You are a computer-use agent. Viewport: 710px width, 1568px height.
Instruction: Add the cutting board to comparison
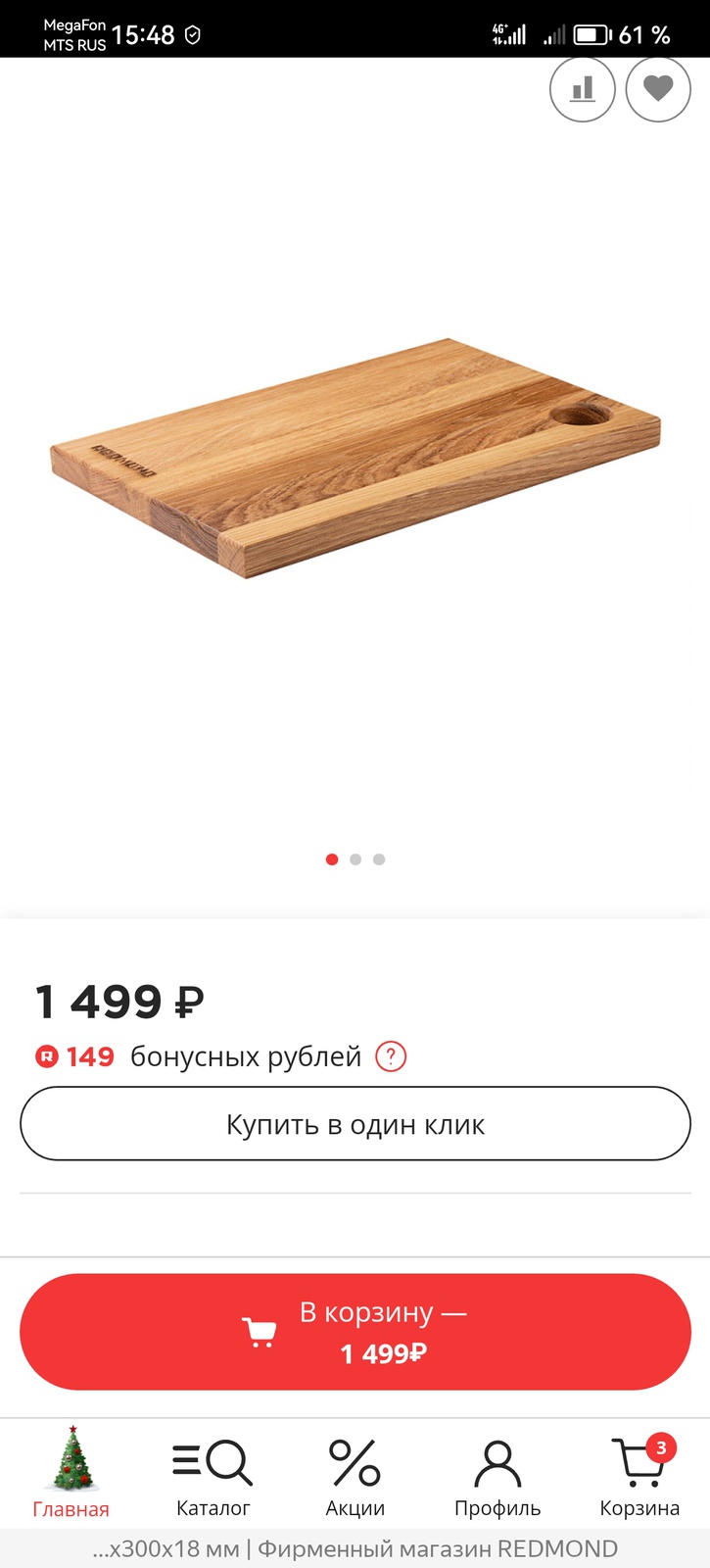[583, 89]
